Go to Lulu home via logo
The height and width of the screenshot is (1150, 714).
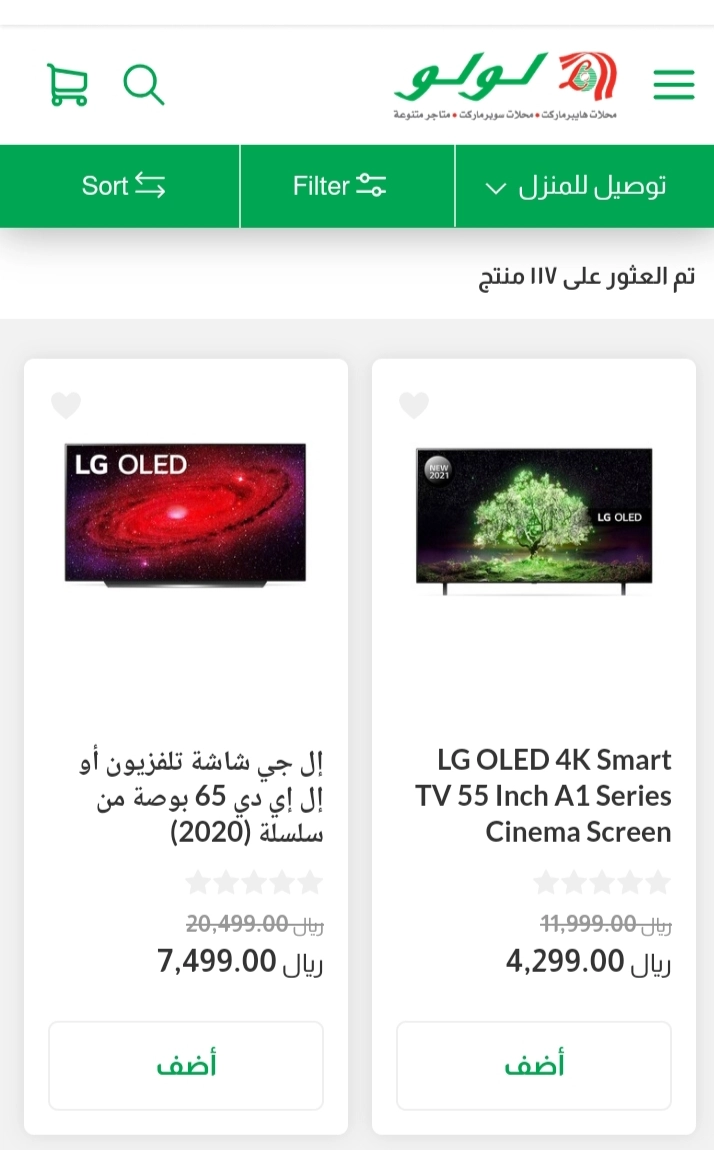pos(505,85)
